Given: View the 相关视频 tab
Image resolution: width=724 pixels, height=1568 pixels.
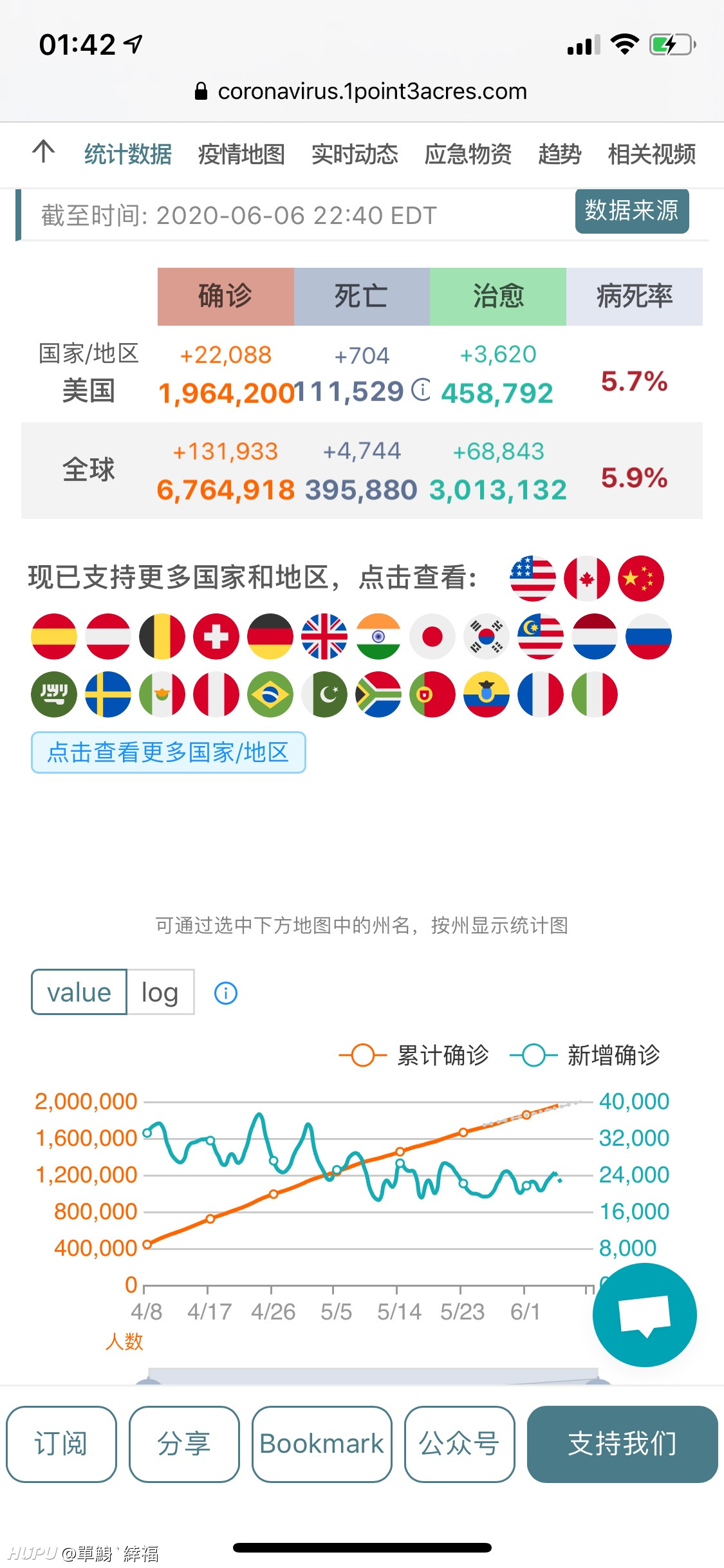Looking at the screenshot, I should tap(651, 154).
